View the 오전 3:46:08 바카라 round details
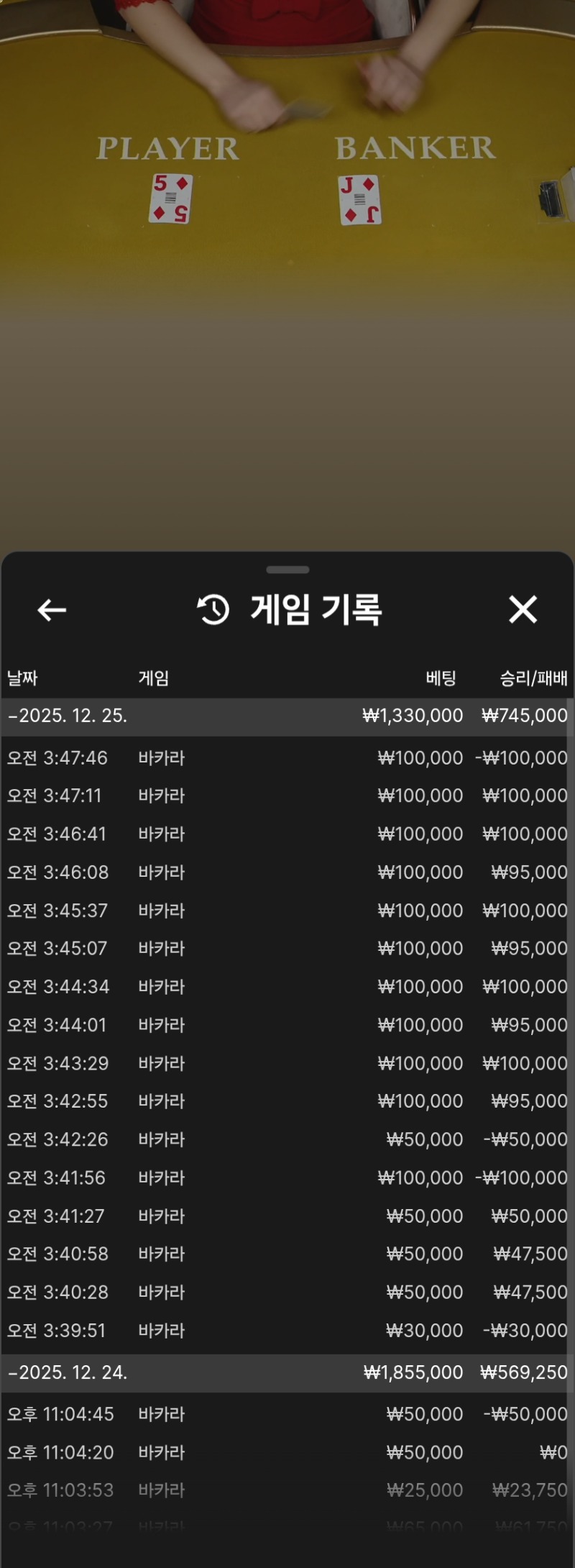The width and height of the screenshot is (575, 1568). [287, 872]
